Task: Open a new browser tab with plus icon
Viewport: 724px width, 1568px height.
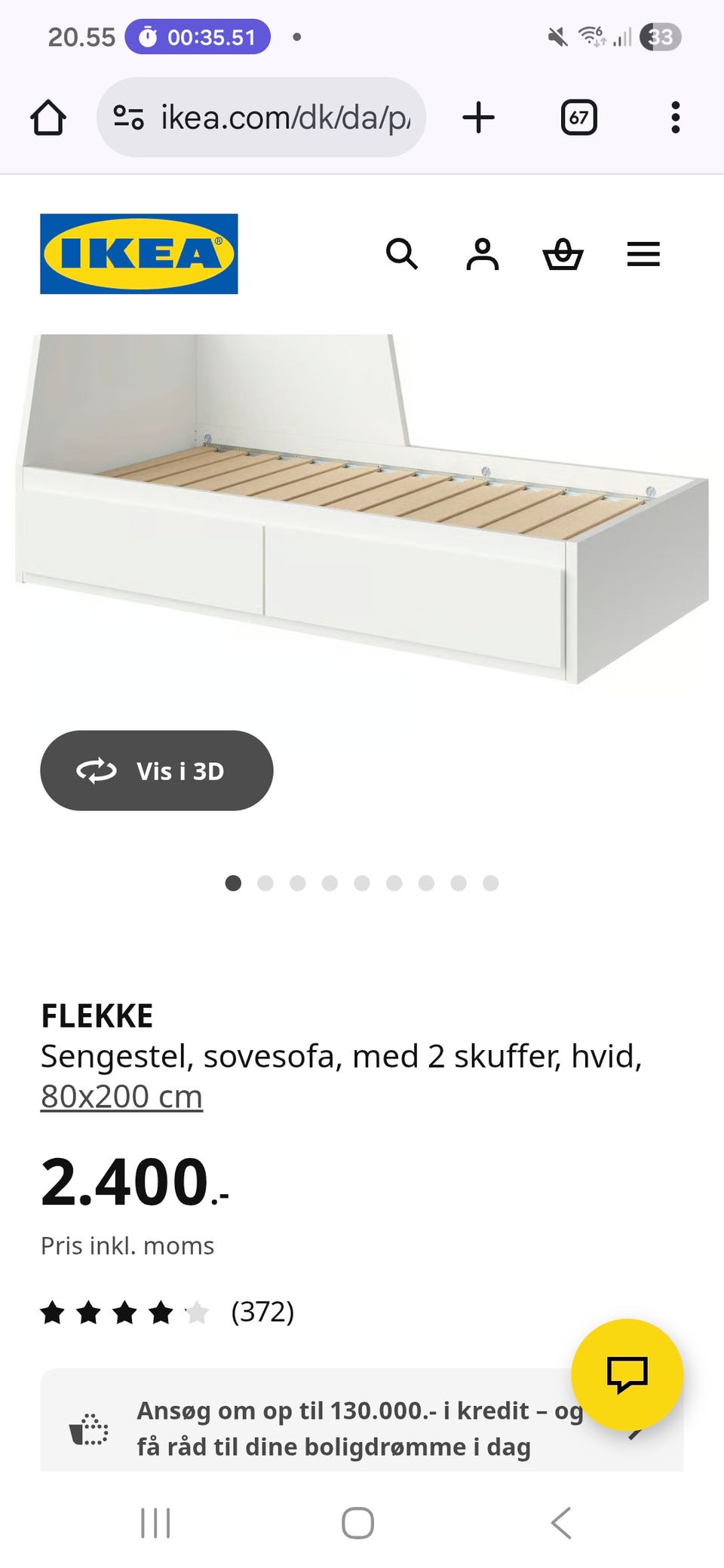Action: (x=480, y=117)
